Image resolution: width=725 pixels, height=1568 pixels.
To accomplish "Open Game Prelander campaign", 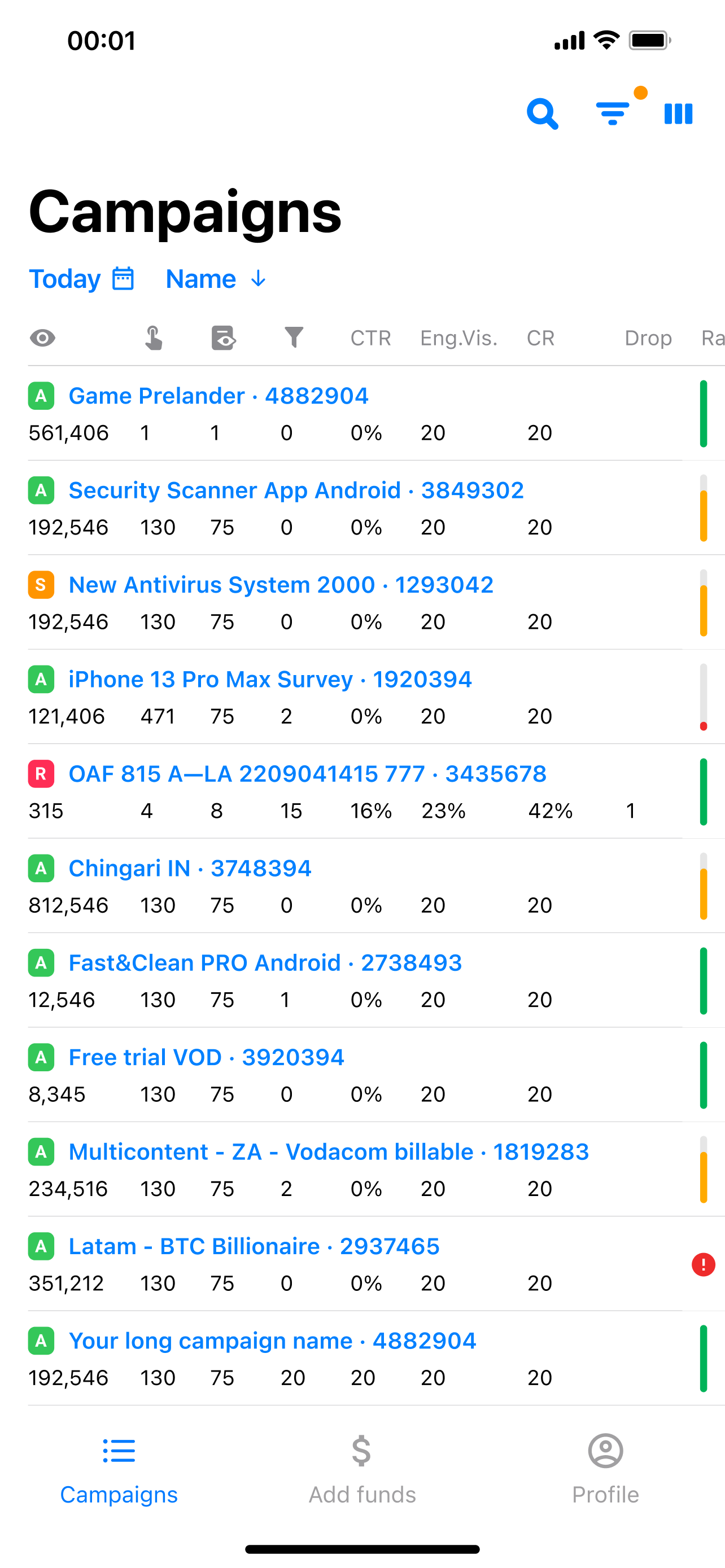I will [x=218, y=396].
